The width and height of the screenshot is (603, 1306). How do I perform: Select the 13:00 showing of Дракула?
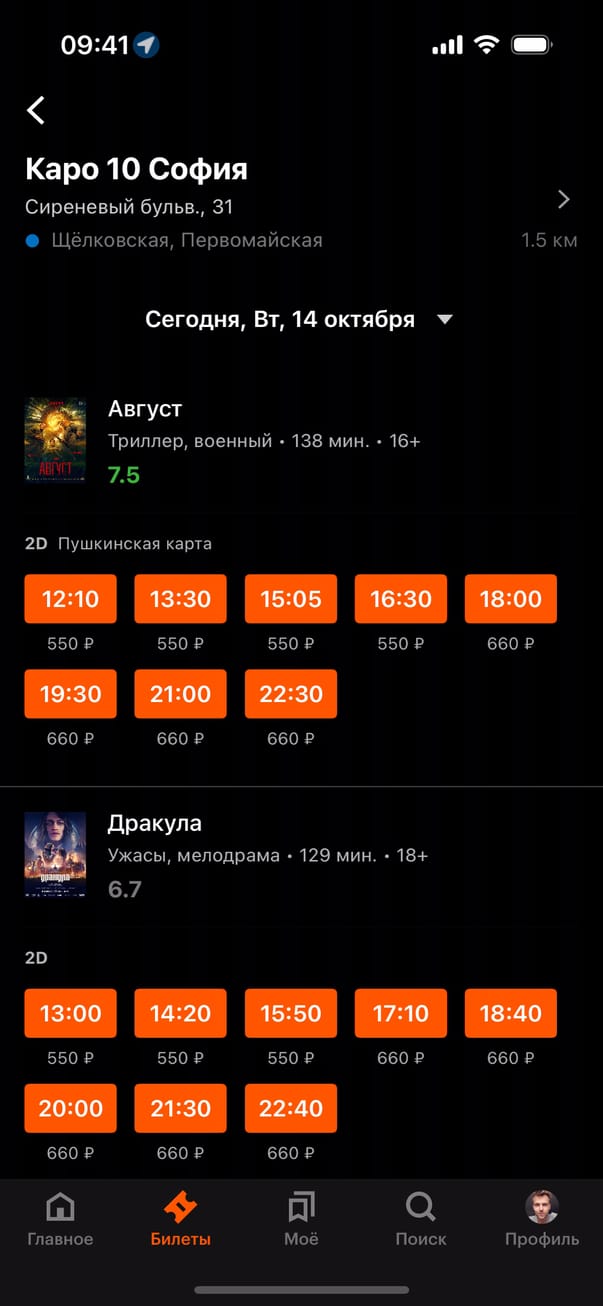coord(70,1014)
